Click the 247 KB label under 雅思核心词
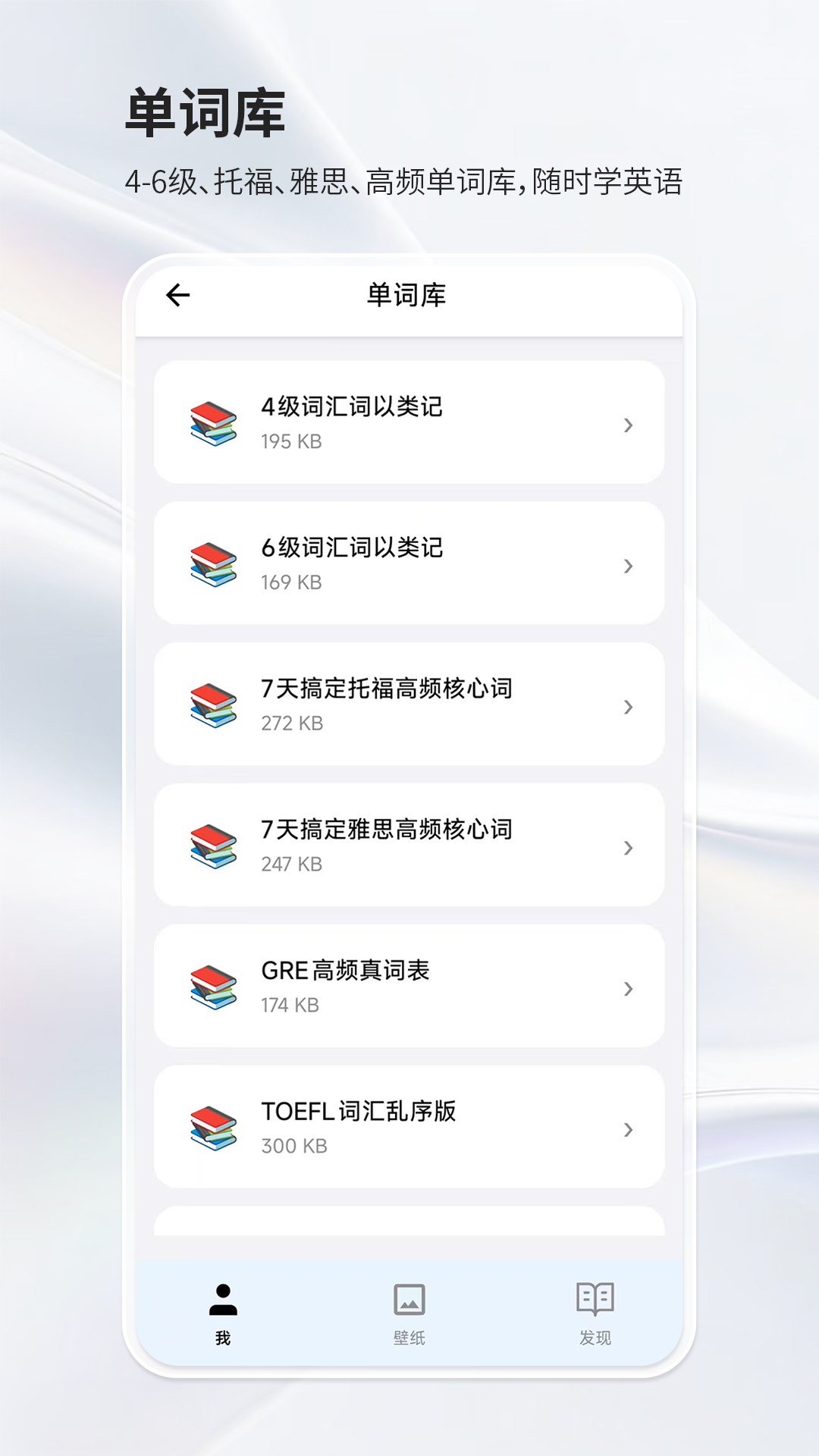This screenshot has width=819, height=1456. pos(292,863)
